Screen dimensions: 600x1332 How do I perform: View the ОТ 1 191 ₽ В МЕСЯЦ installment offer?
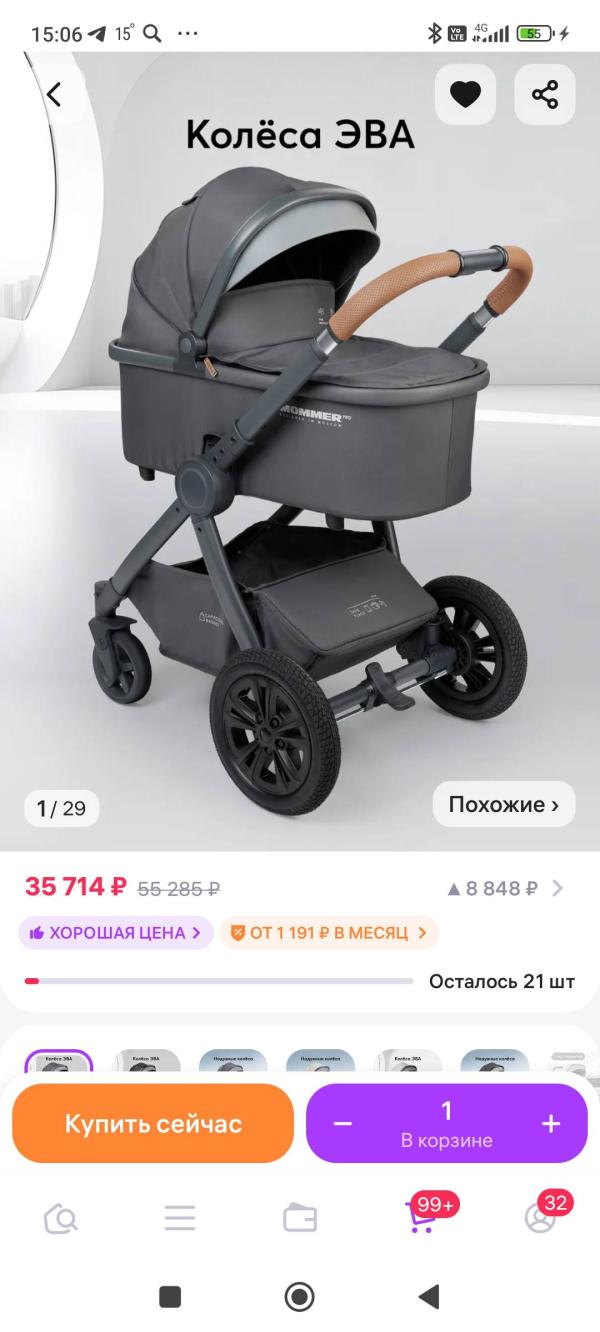329,933
